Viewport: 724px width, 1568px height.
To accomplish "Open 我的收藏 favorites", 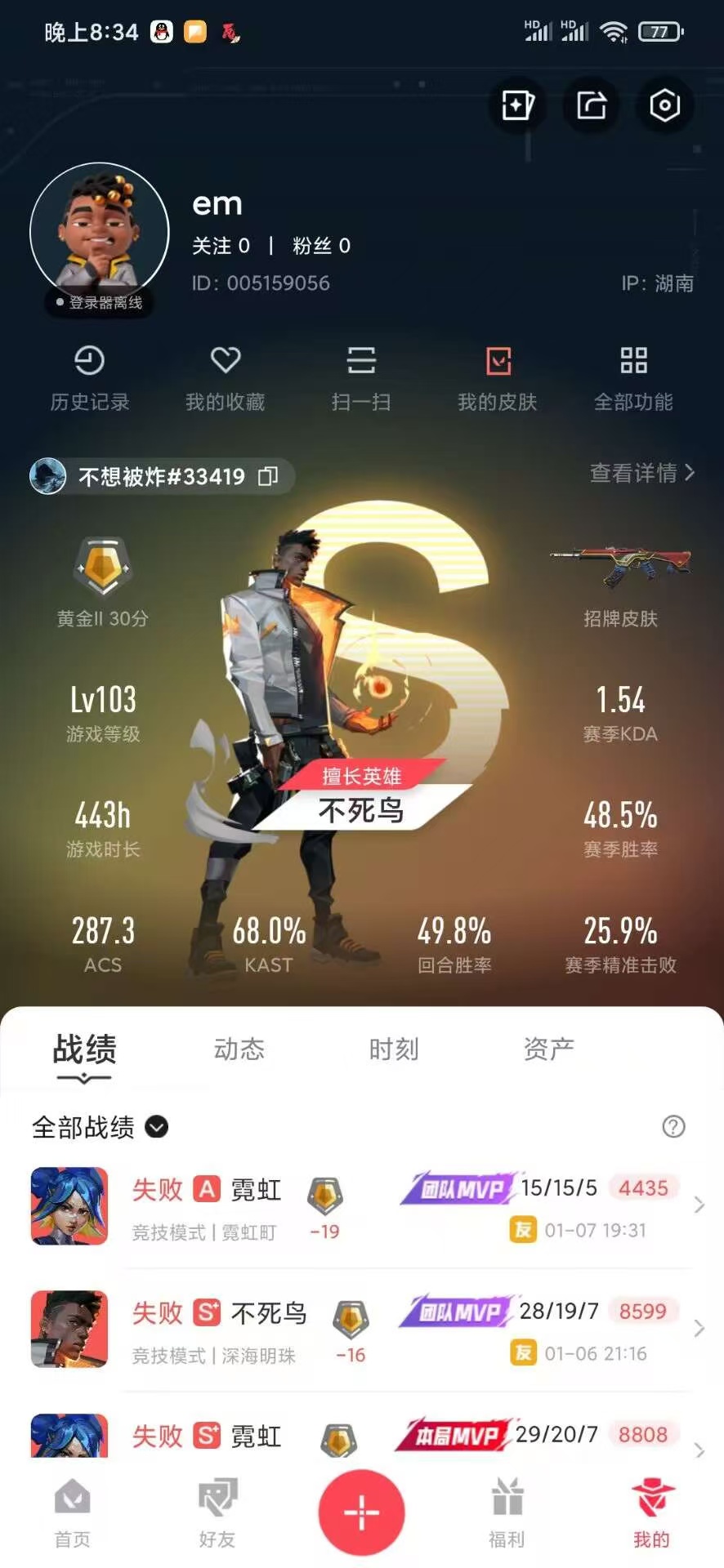I will coord(226,379).
